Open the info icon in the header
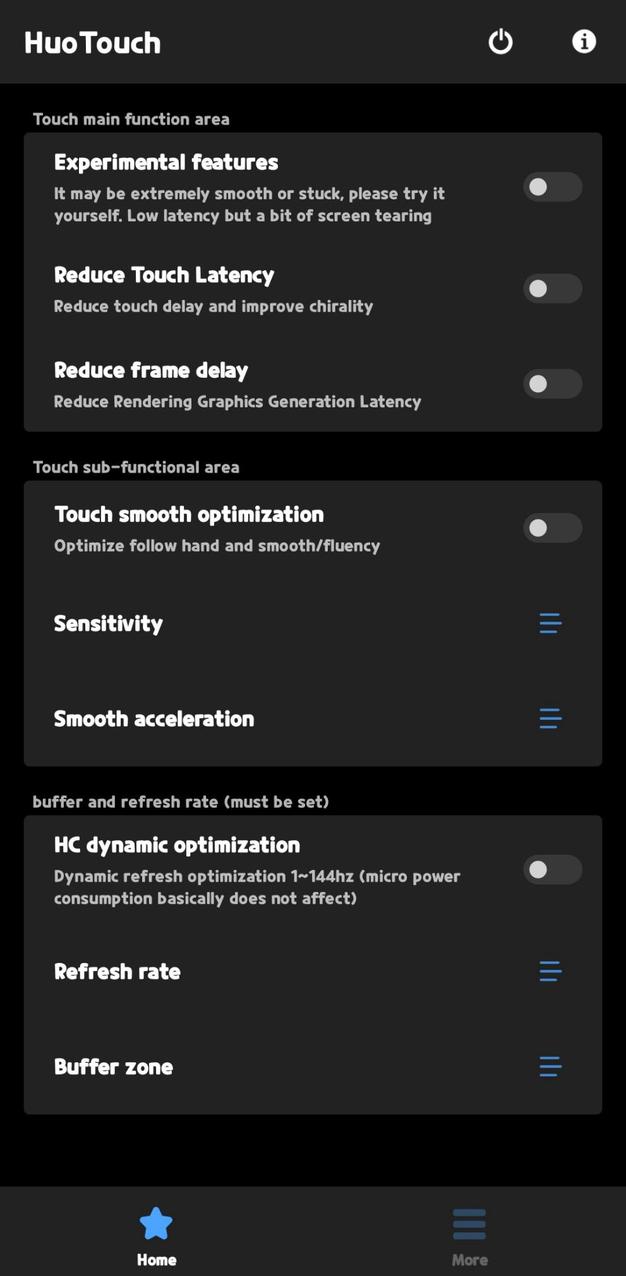Viewport: 626px width, 1276px height. tap(584, 42)
